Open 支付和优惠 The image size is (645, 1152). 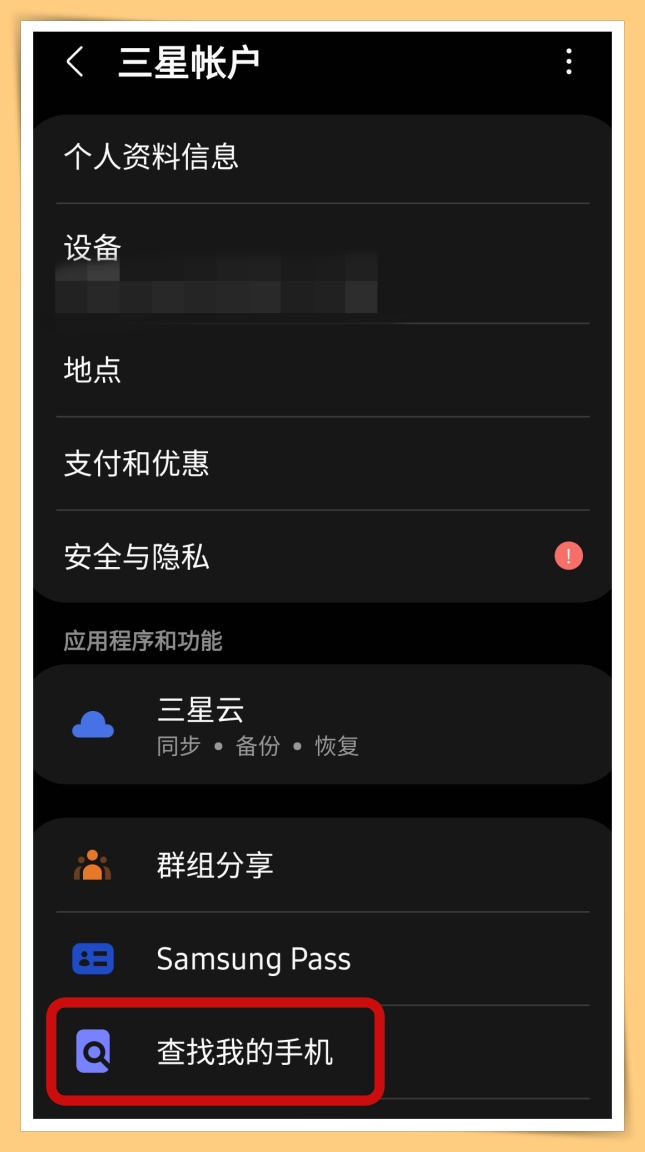coord(322,463)
